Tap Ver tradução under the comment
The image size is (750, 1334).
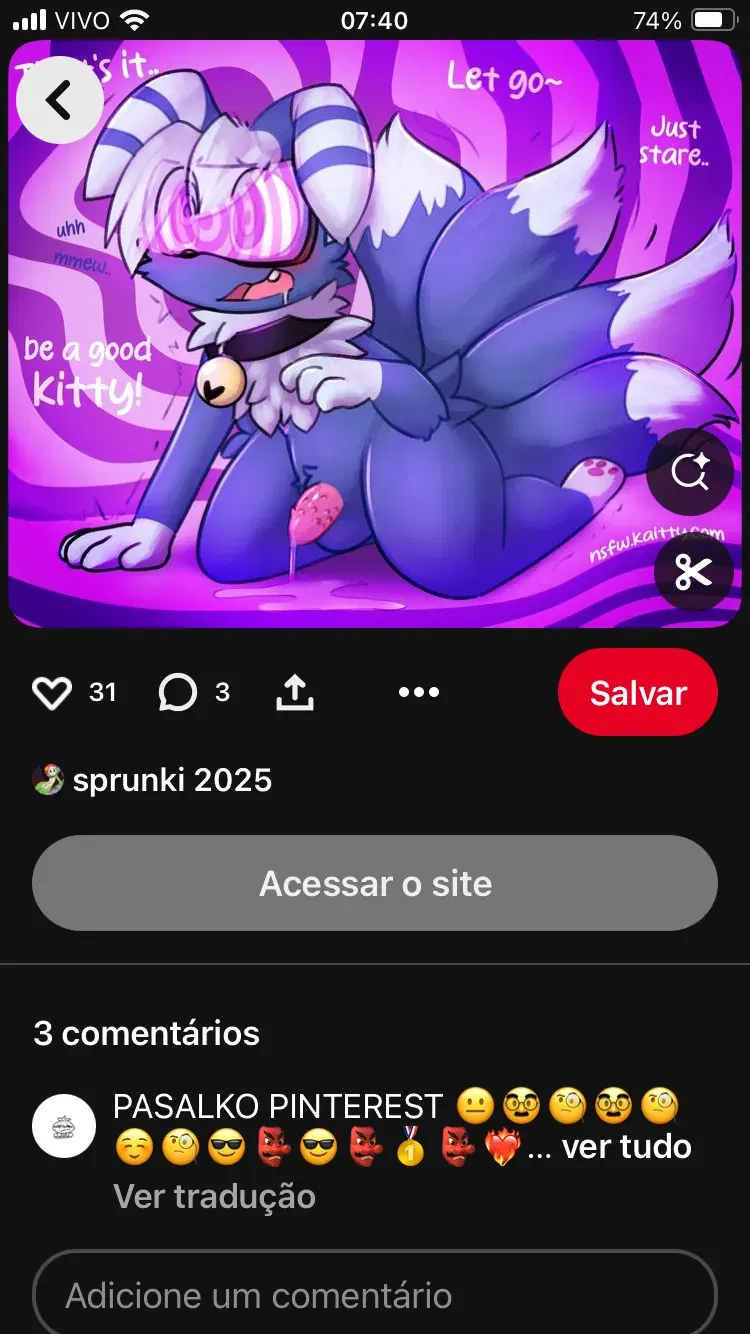(214, 1196)
